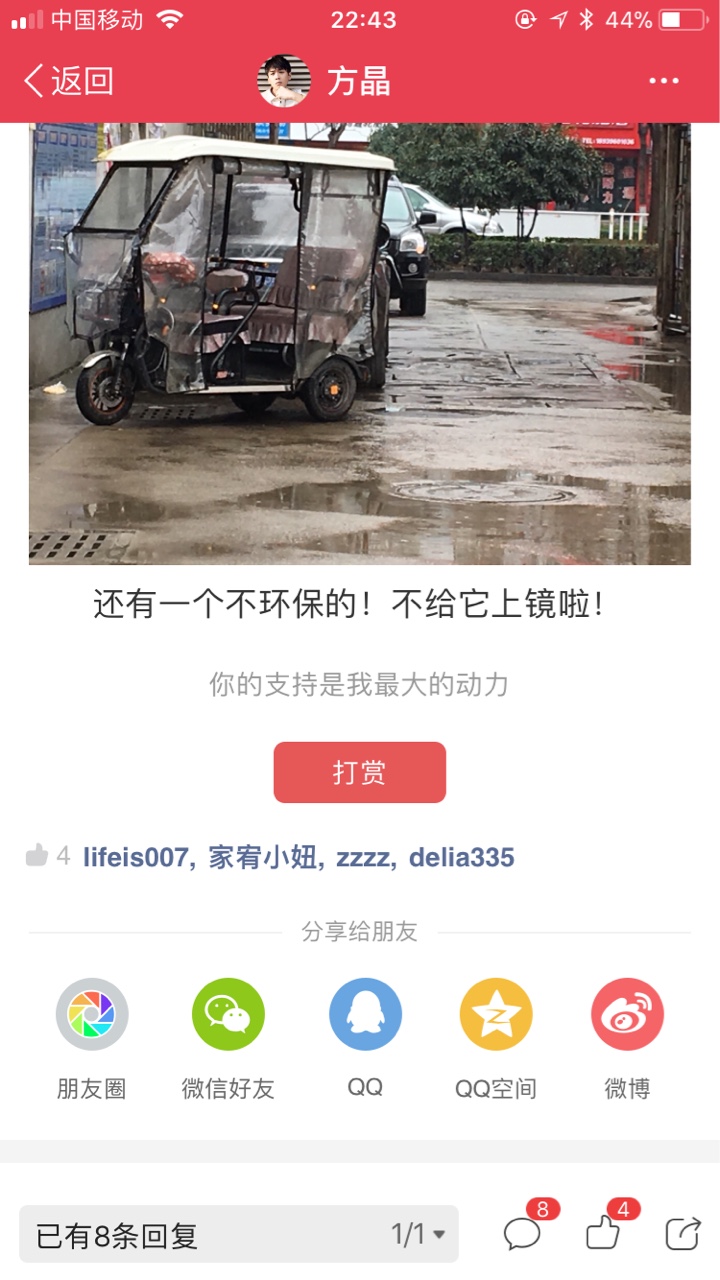The image size is (720, 1280).
Task: Open the three-dot overflow menu
Action: pyautogui.click(x=664, y=81)
